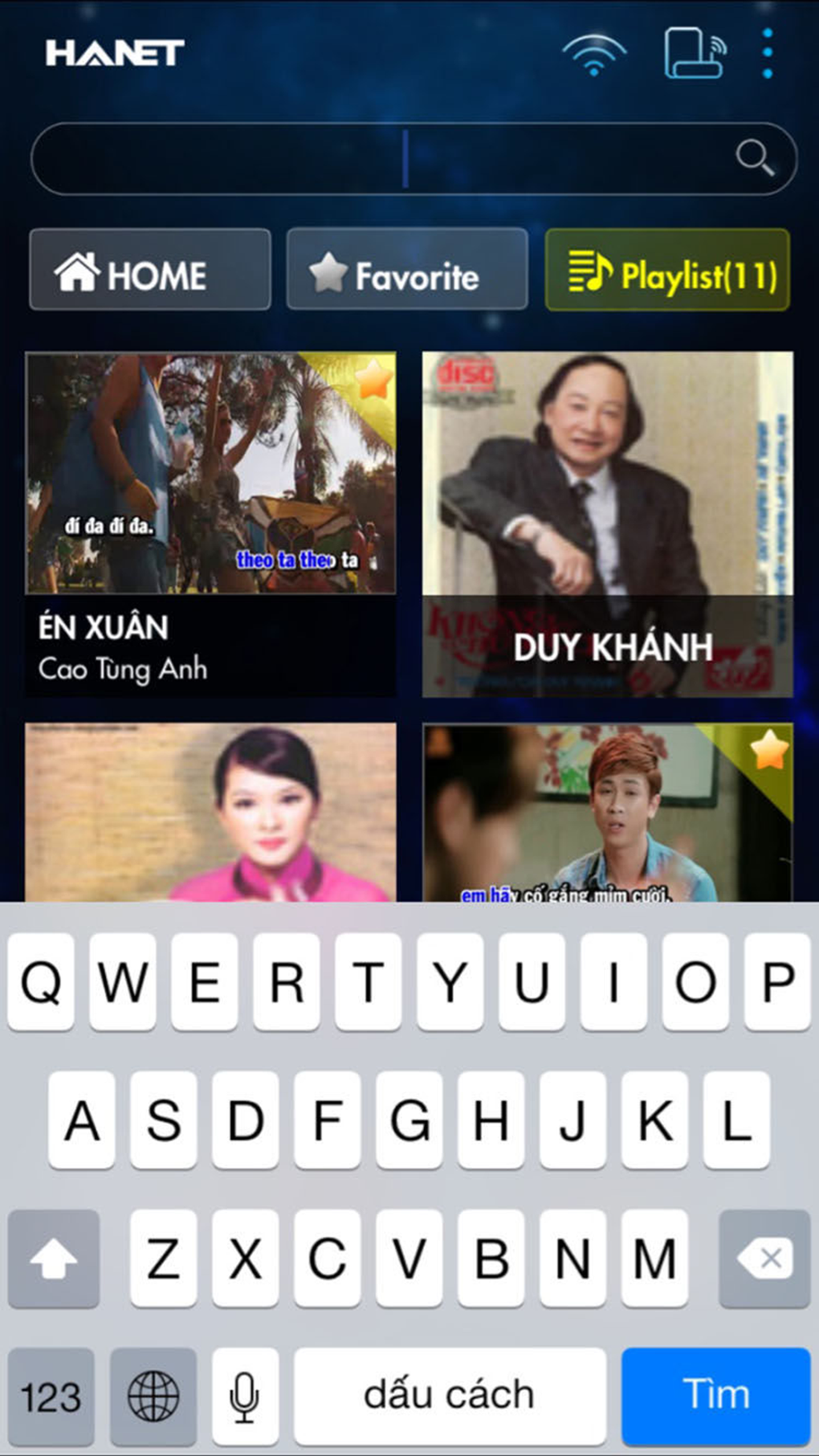Open the Én Xuân song tile
The width and height of the screenshot is (819, 1456).
click(210, 524)
